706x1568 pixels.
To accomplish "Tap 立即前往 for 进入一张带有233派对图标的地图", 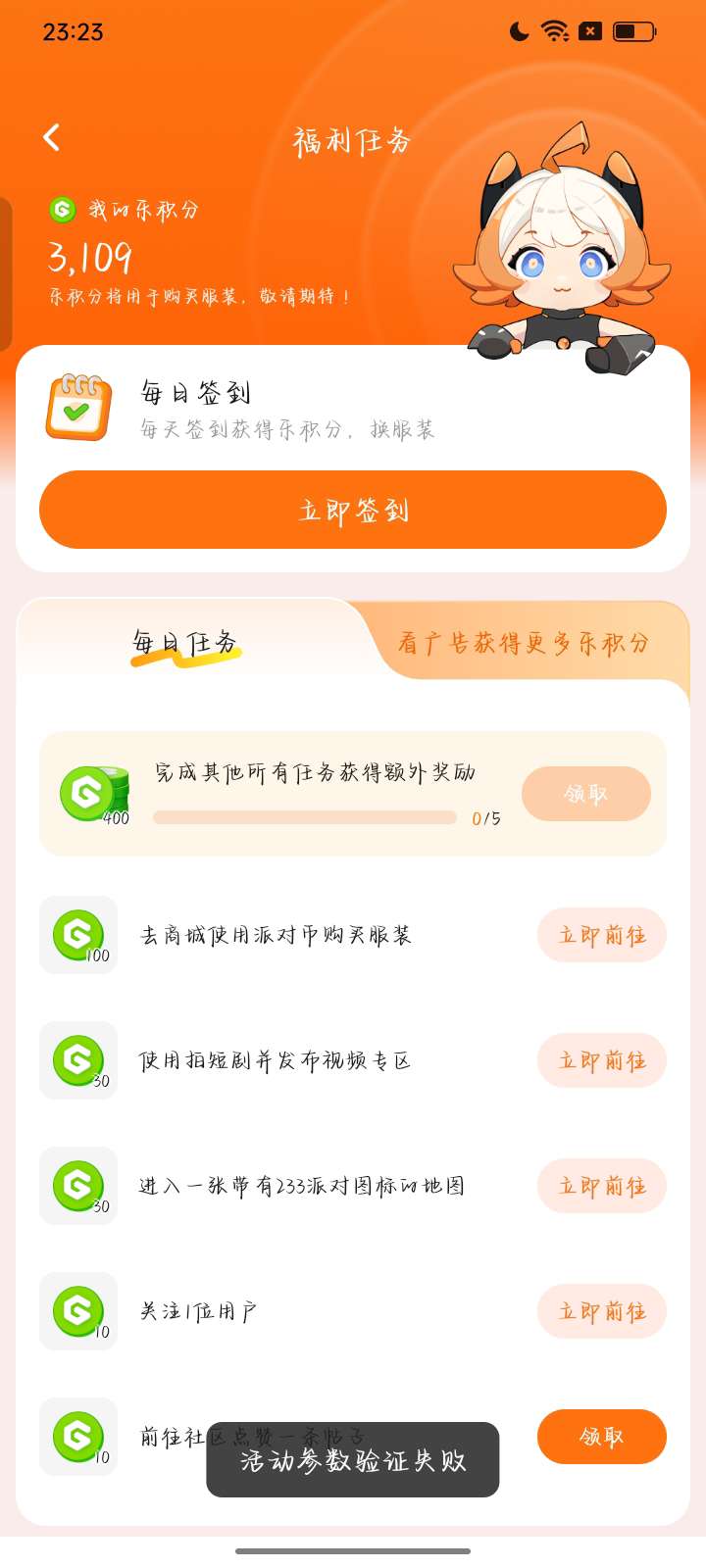I will [x=601, y=1186].
